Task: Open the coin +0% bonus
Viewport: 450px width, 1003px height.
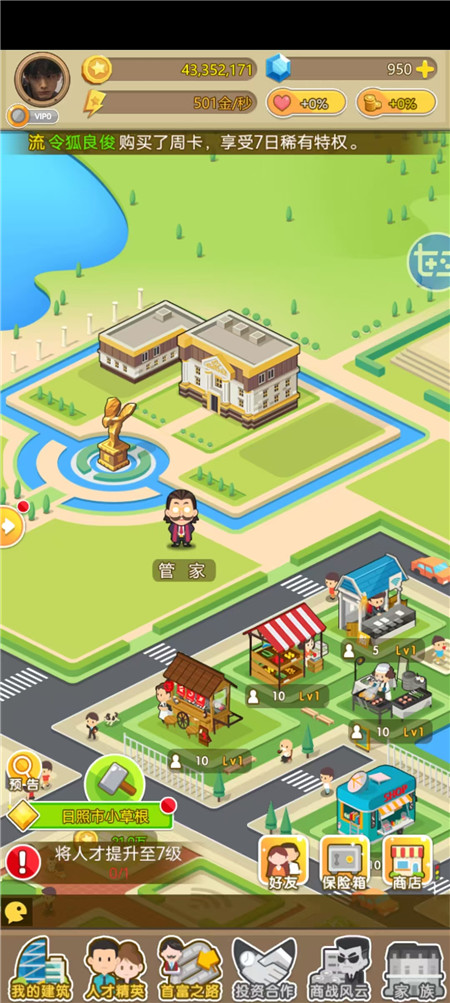Action: (396, 103)
